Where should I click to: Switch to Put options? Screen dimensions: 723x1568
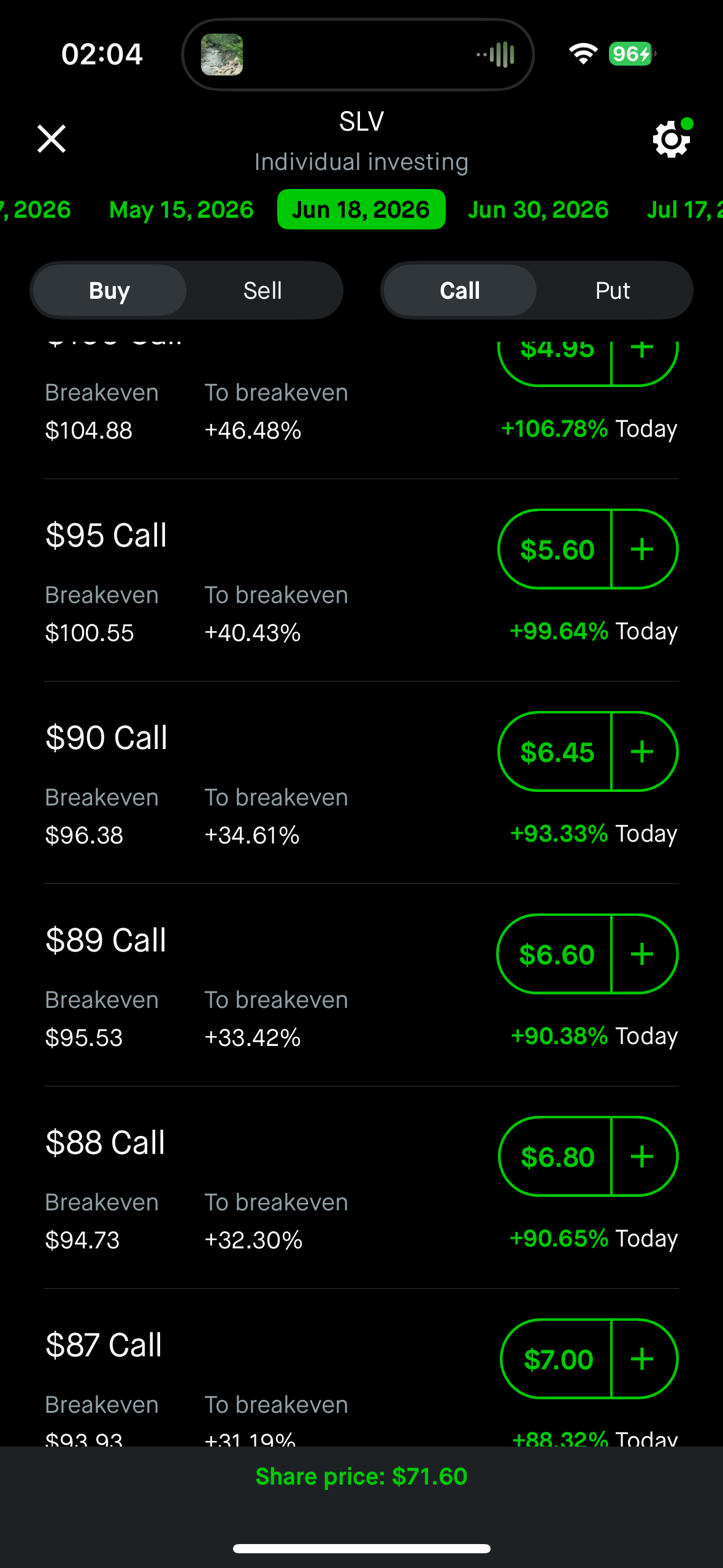coord(612,290)
